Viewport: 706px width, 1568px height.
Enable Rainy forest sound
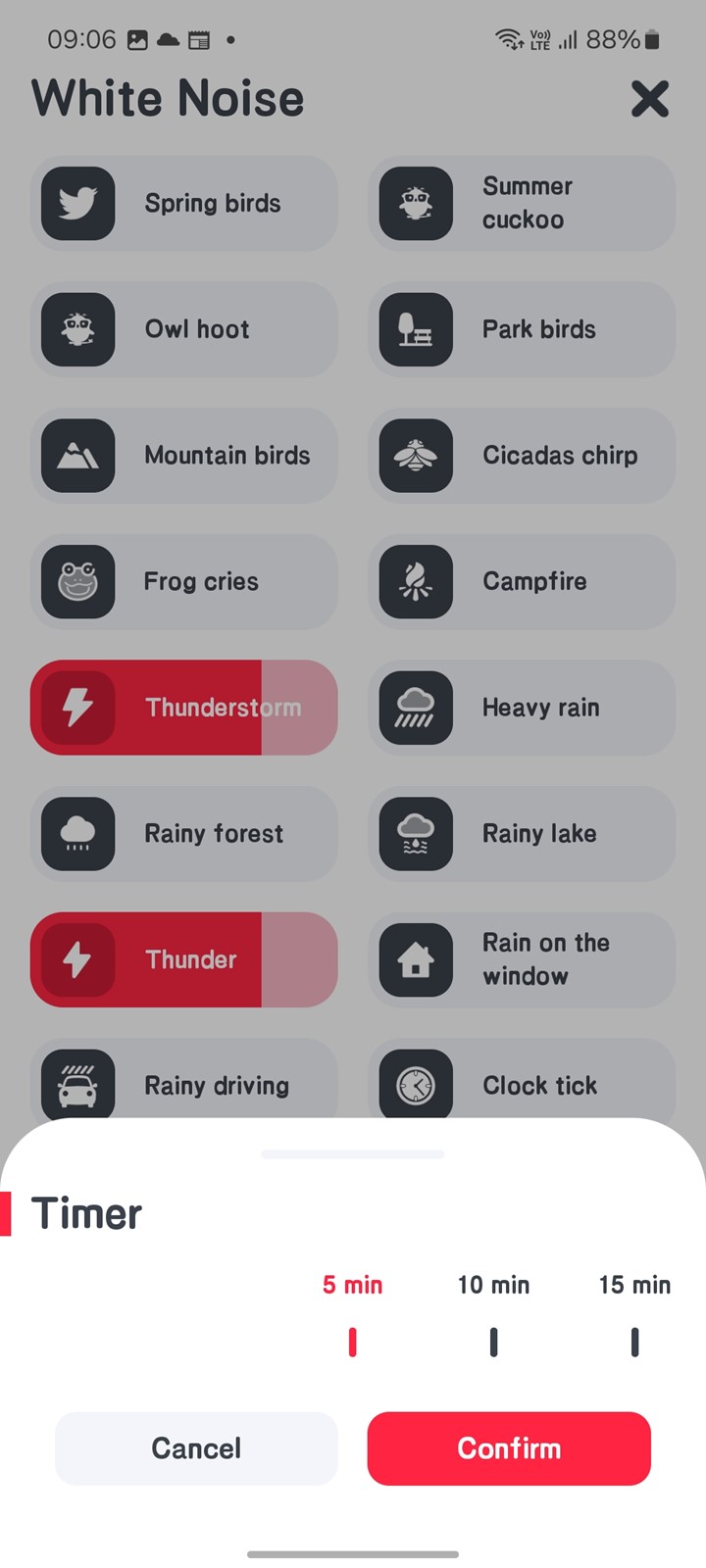tap(184, 834)
